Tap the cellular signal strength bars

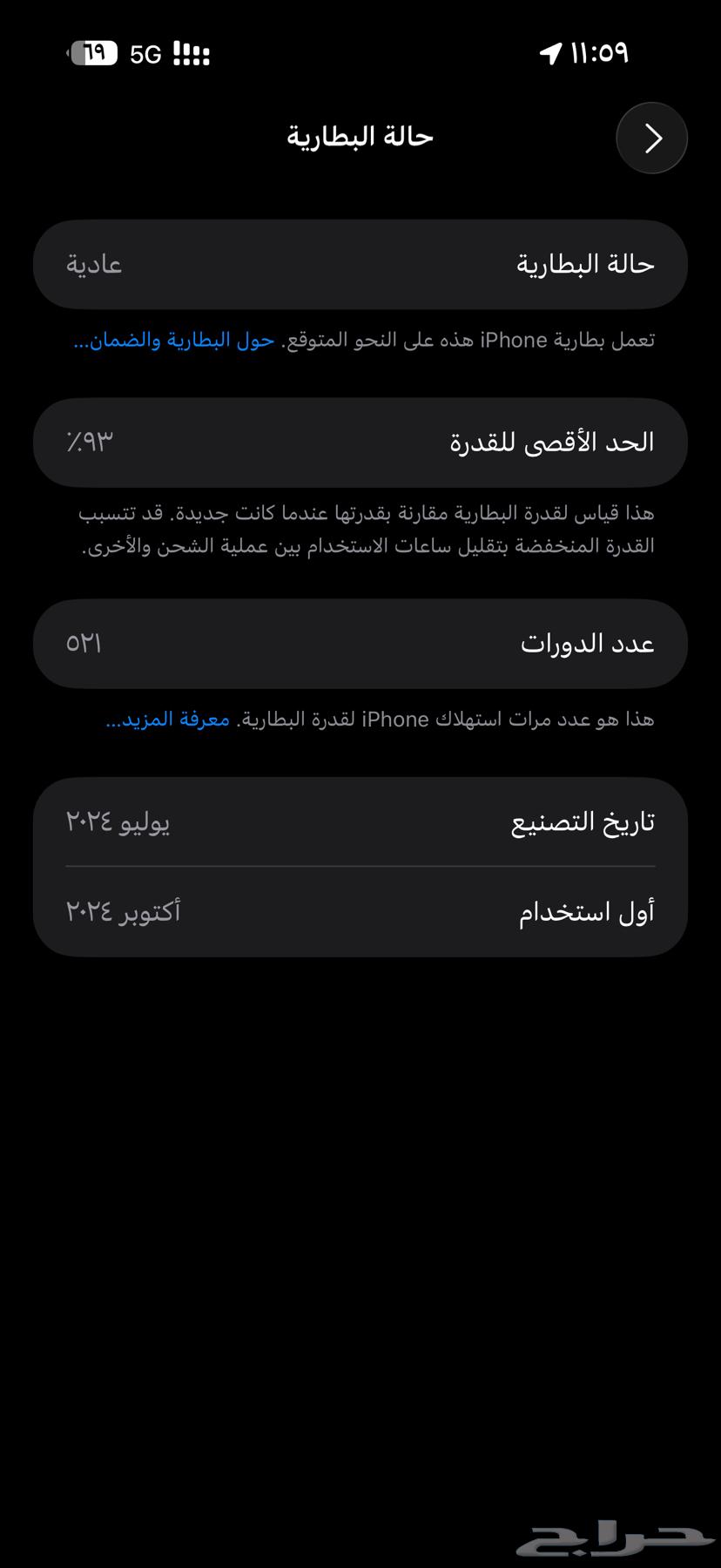point(192,54)
